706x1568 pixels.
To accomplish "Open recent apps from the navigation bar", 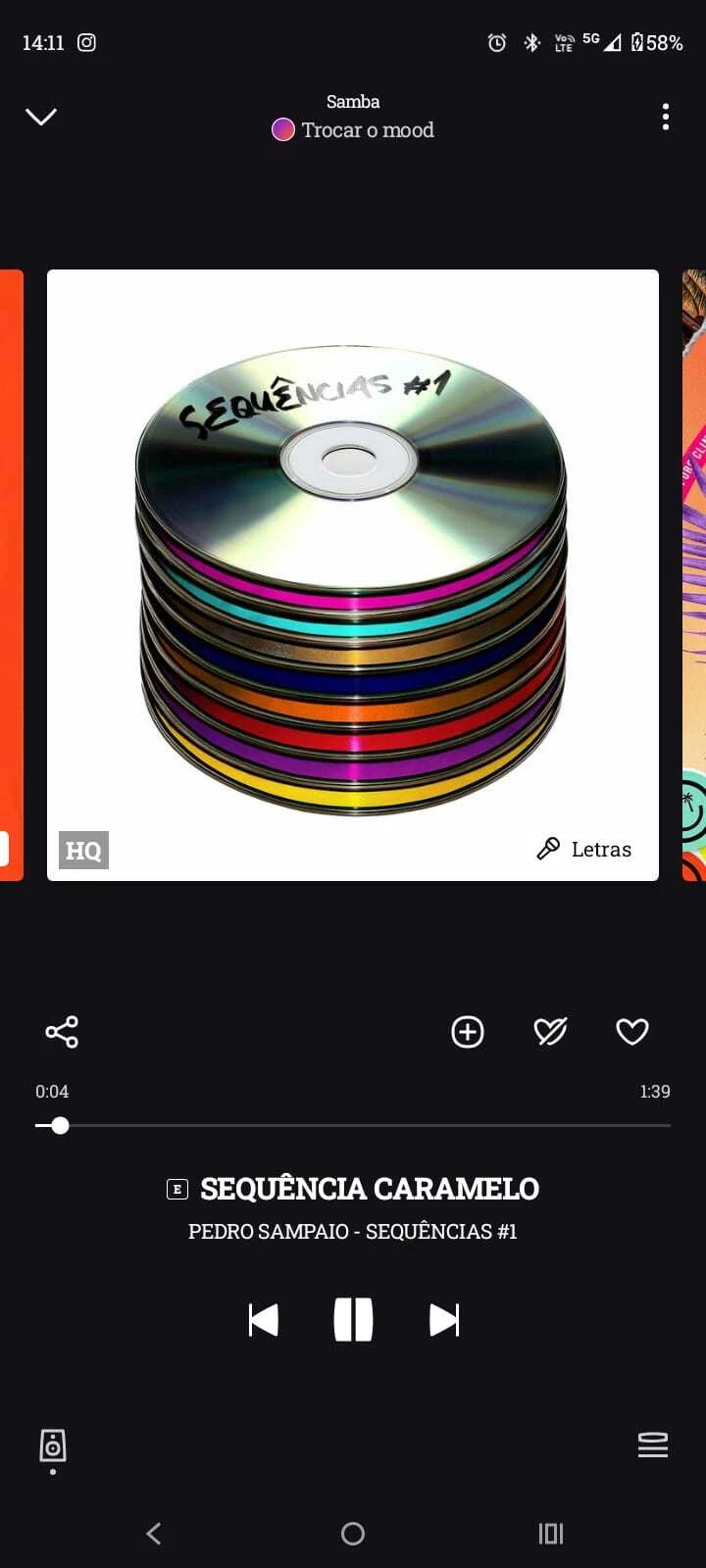I will 551,1534.
